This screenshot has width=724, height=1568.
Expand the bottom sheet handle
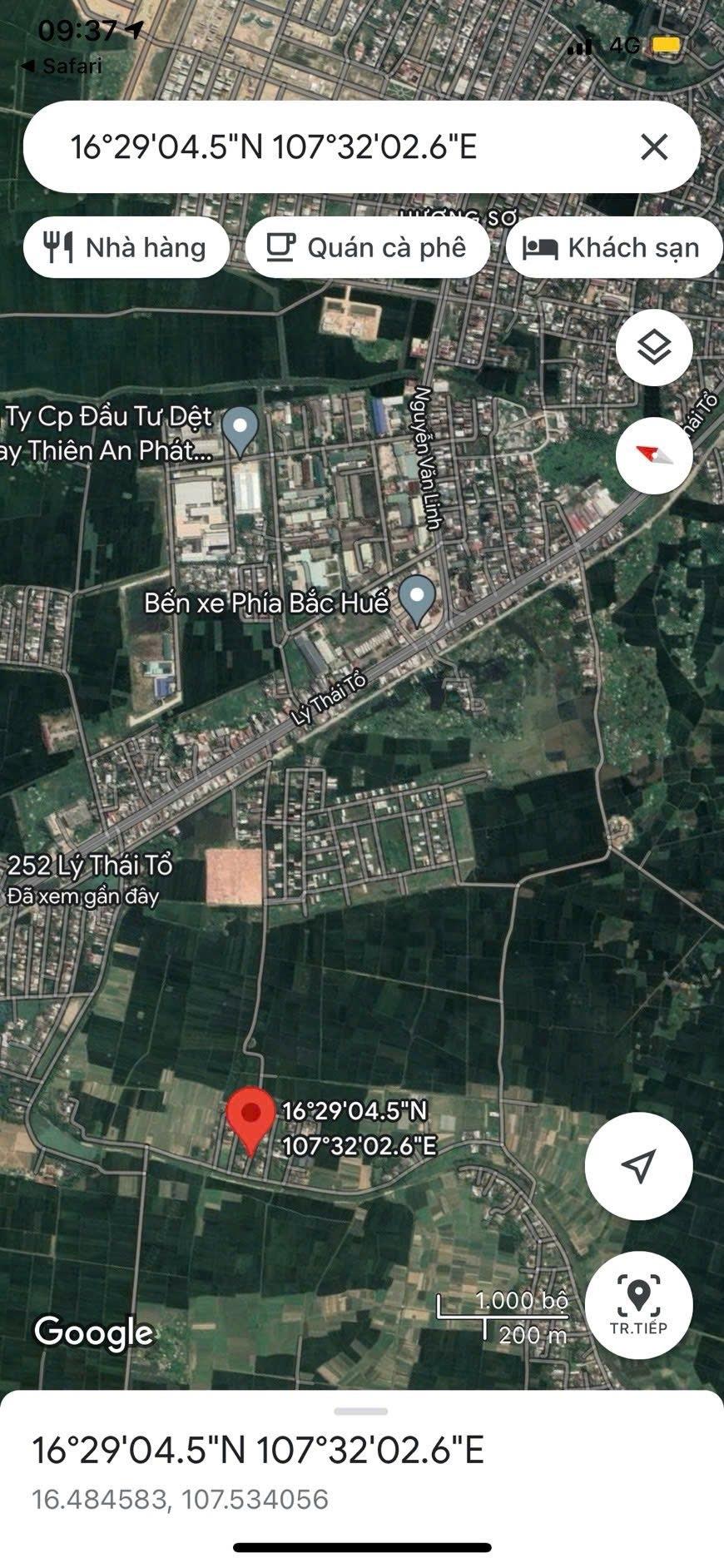click(361, 1412)
